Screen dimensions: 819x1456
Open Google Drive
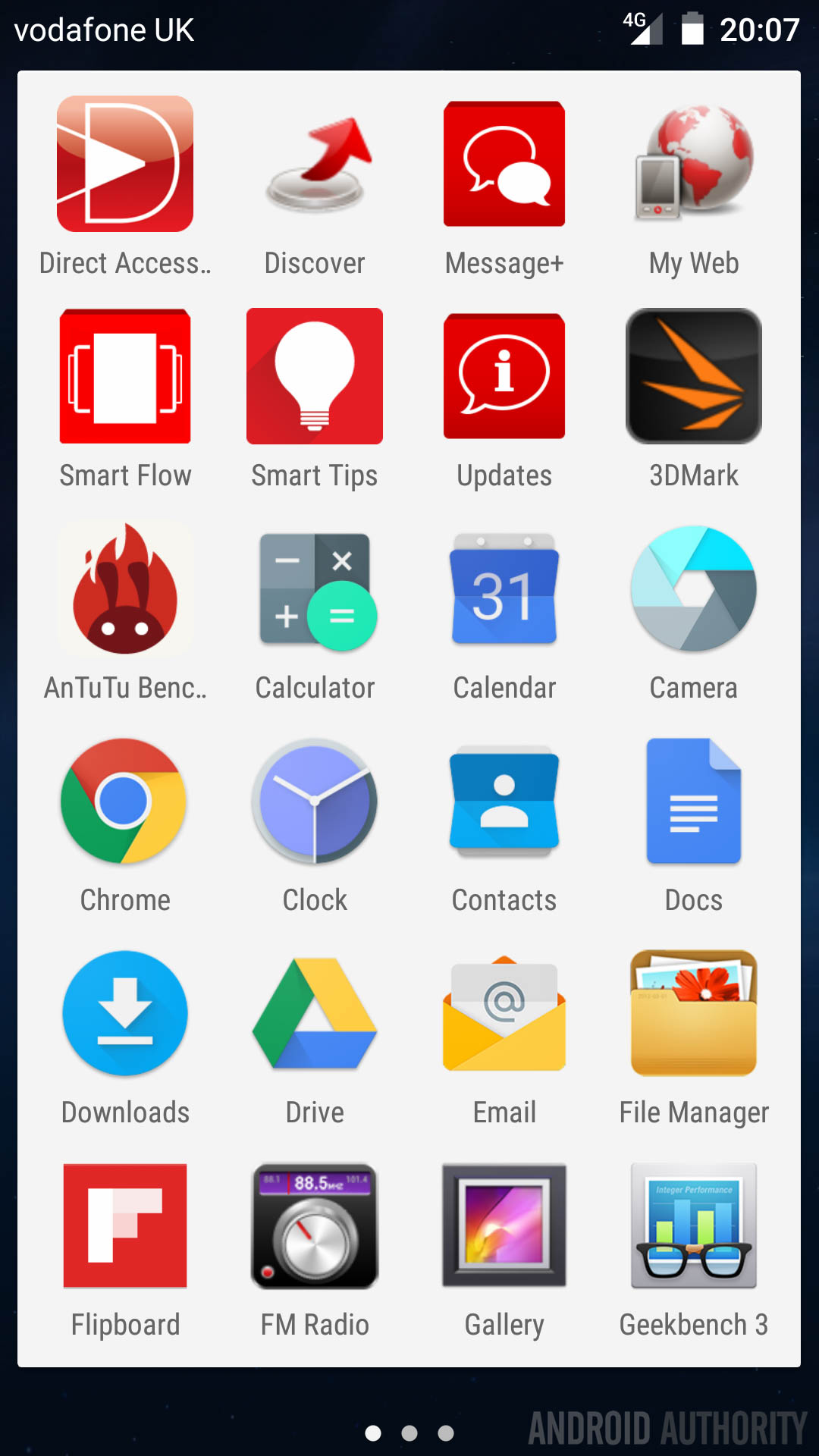point(315,1013)
